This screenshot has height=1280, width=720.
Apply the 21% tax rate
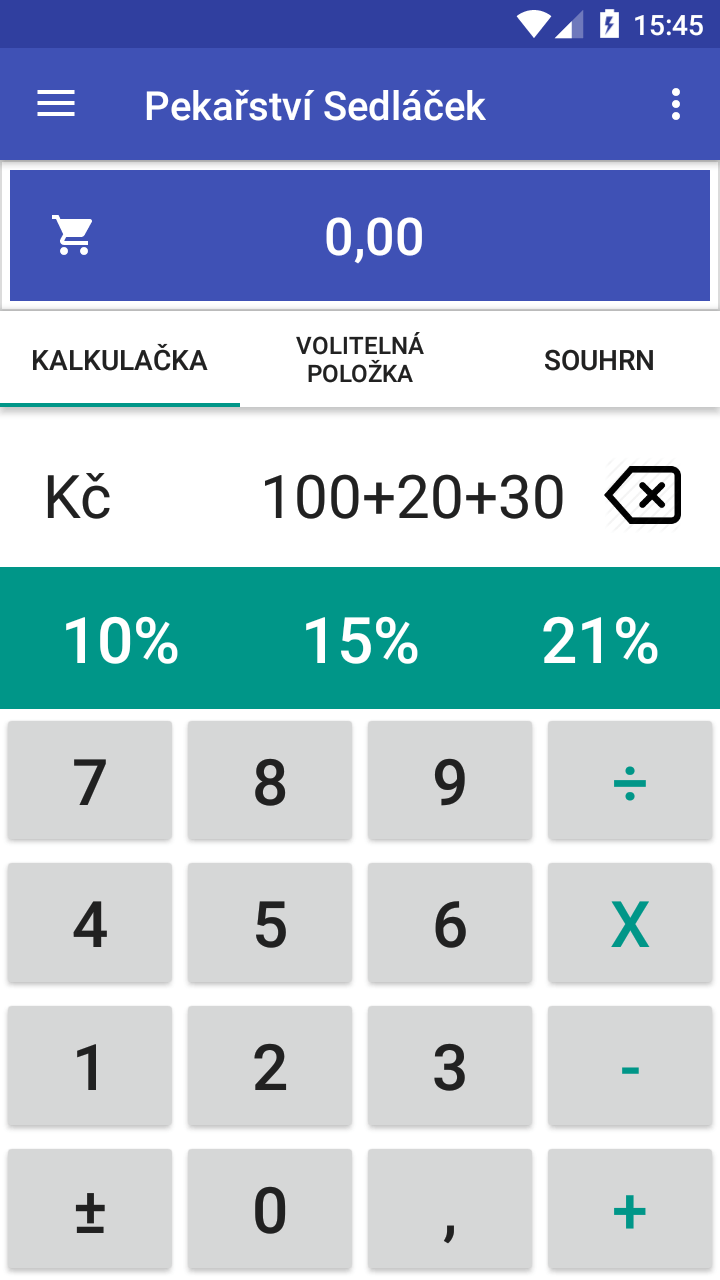[600, 640]
